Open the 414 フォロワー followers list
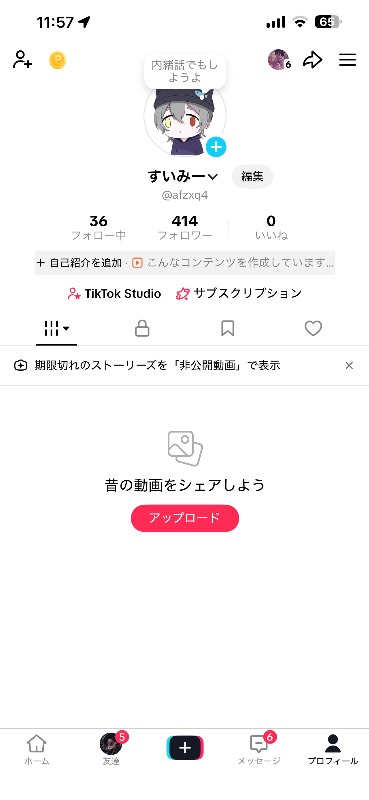This screenshot has width=369, height=800. [185, 228]
